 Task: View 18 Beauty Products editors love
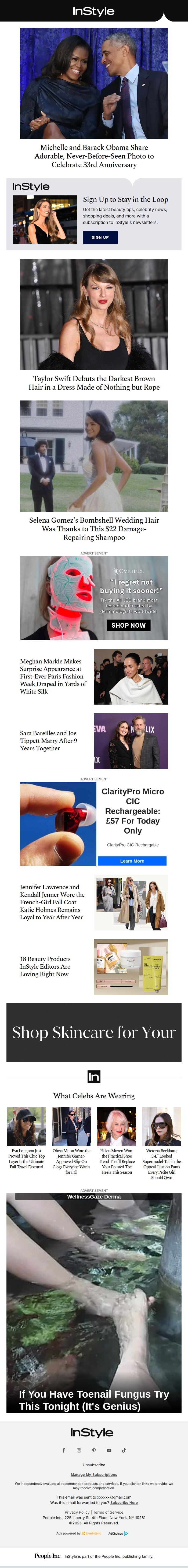click(x=45, y=966)
